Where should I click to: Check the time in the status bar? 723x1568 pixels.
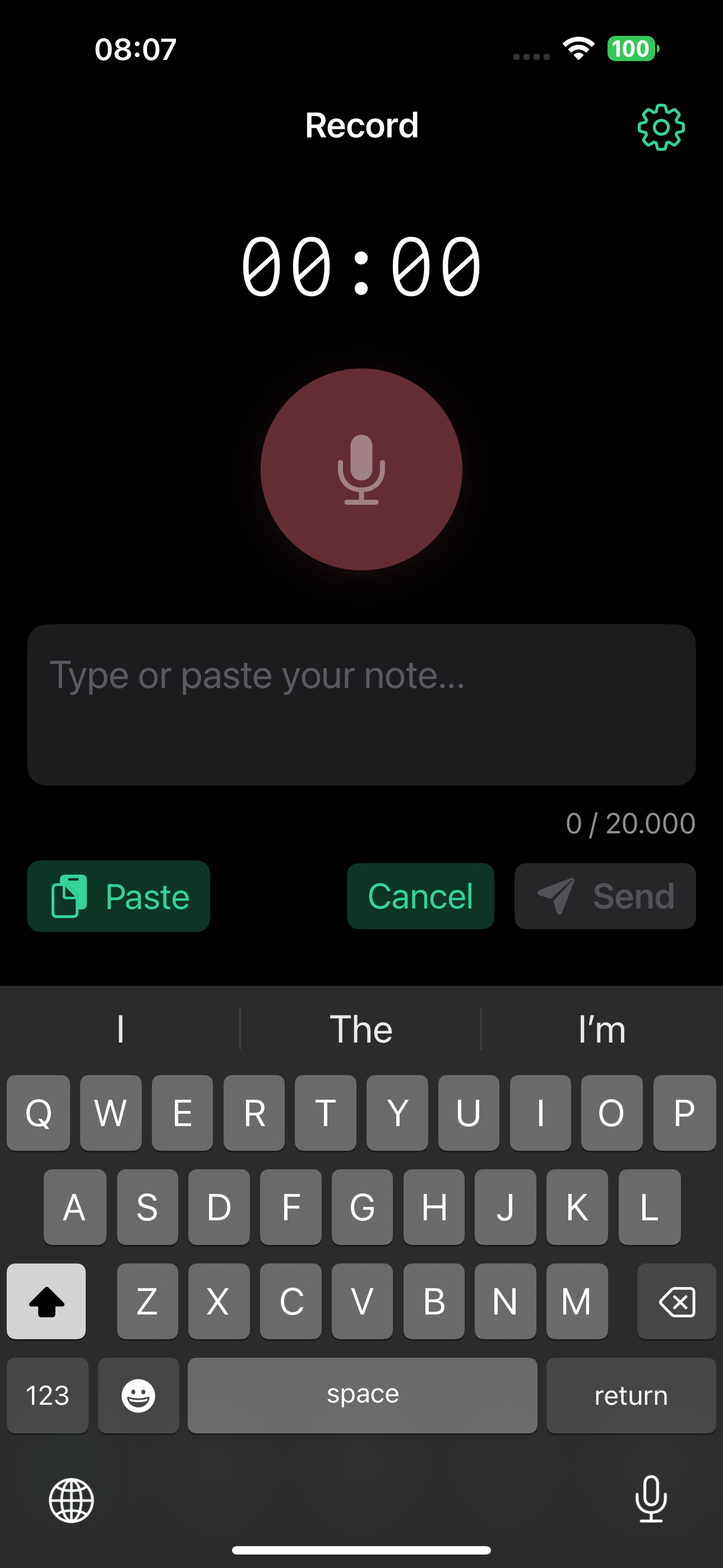point(135,48)
